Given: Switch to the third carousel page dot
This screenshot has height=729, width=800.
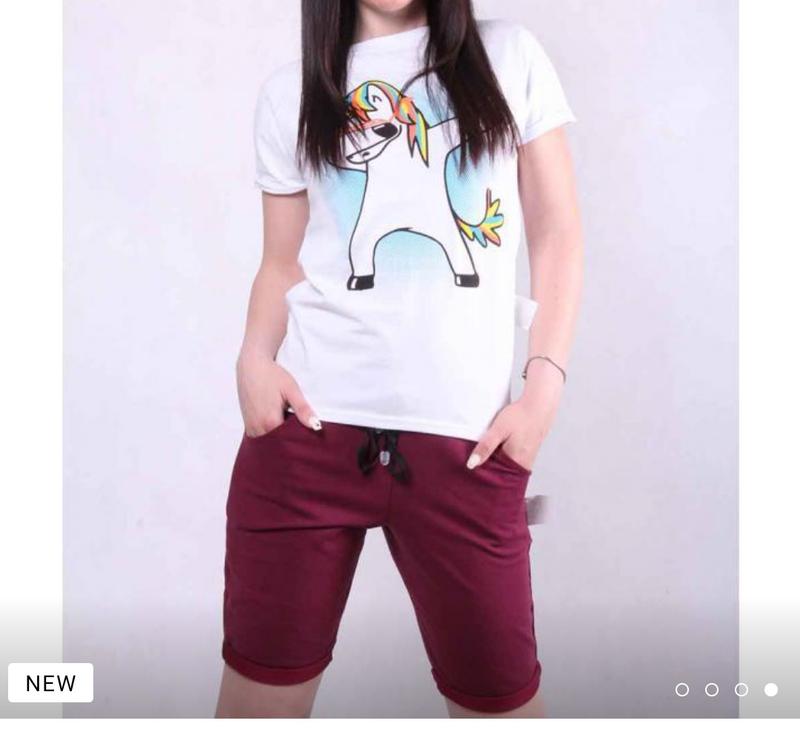Looking at the screenshot, I should click(741, 689).
